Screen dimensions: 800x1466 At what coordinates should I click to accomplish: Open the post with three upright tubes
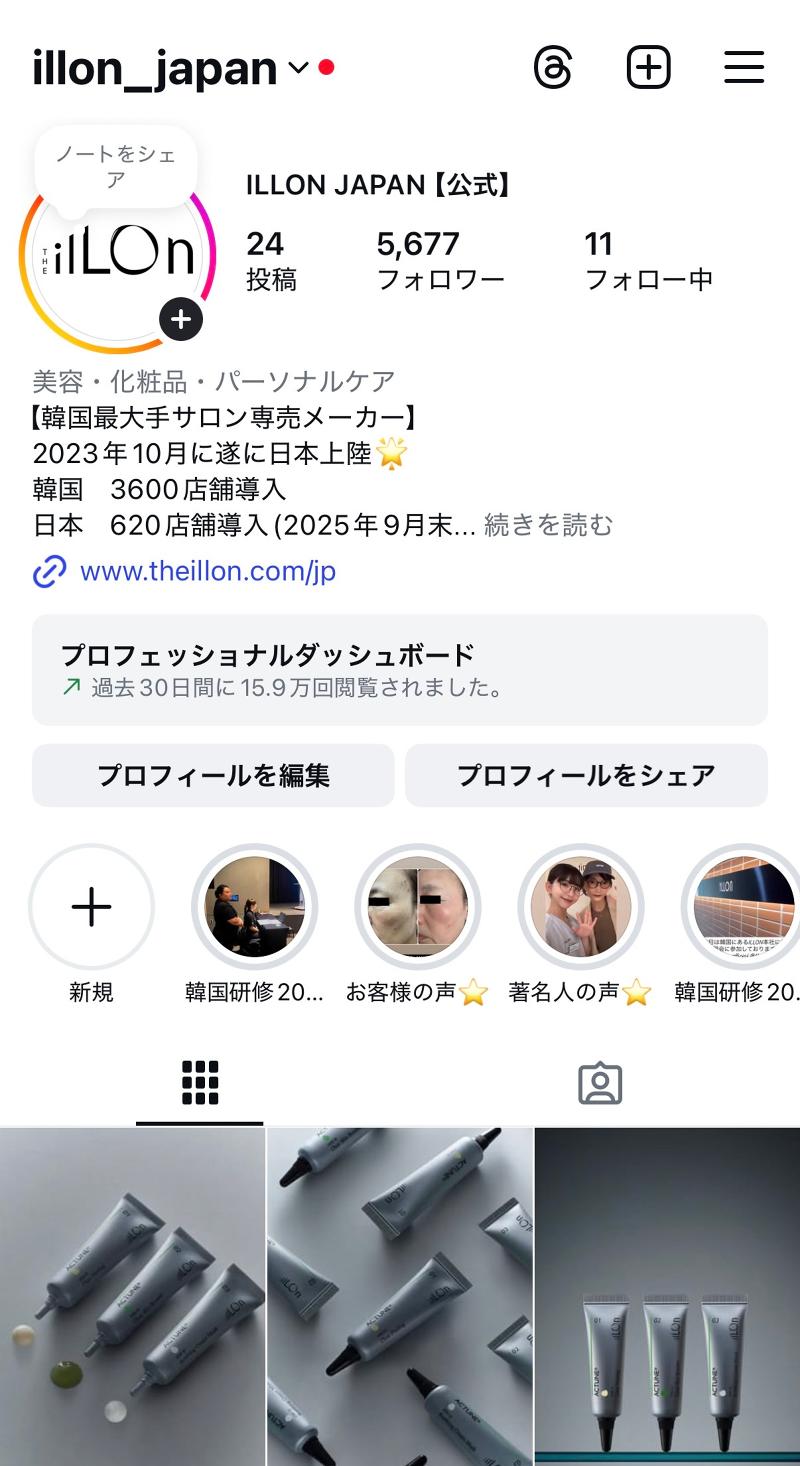(x=667, y=1296)
